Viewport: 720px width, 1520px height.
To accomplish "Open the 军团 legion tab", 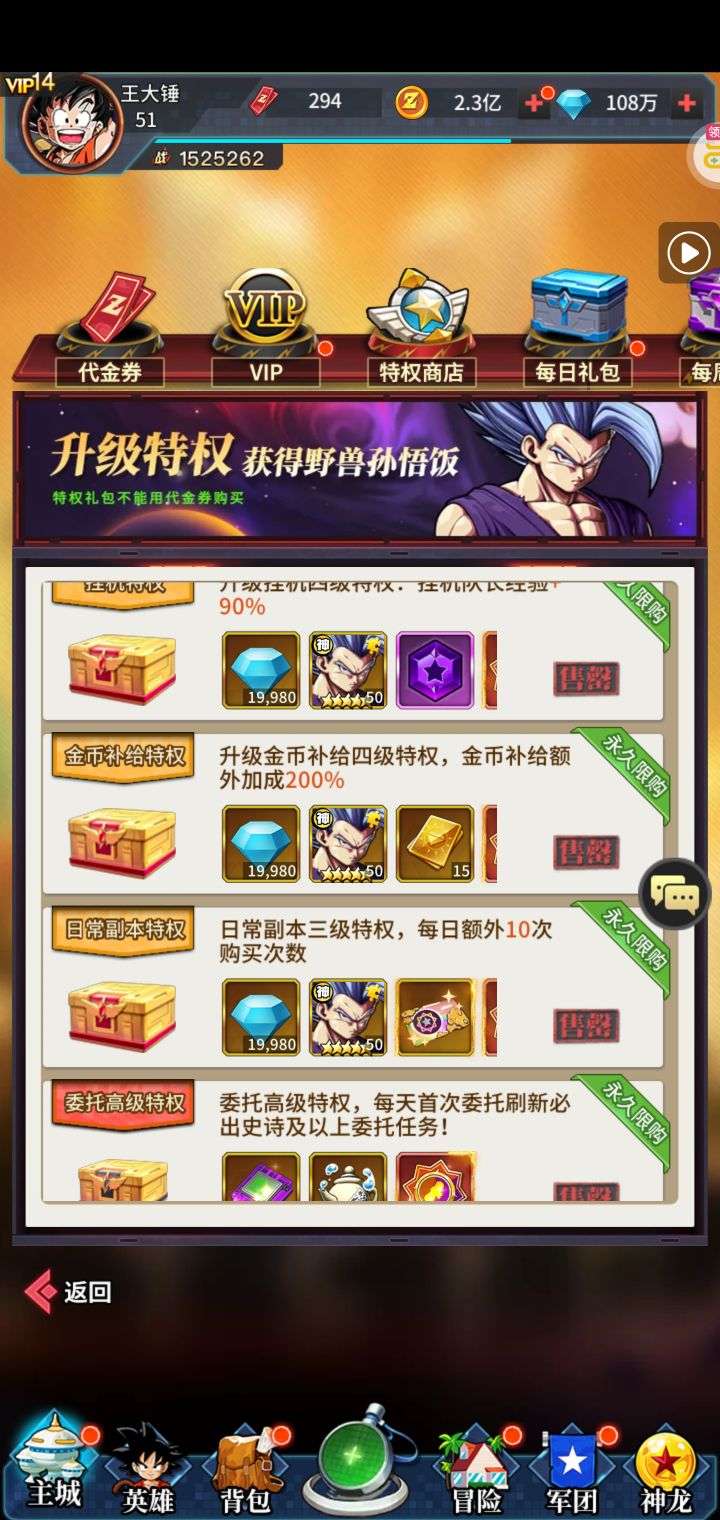I will coord(571,1468).
